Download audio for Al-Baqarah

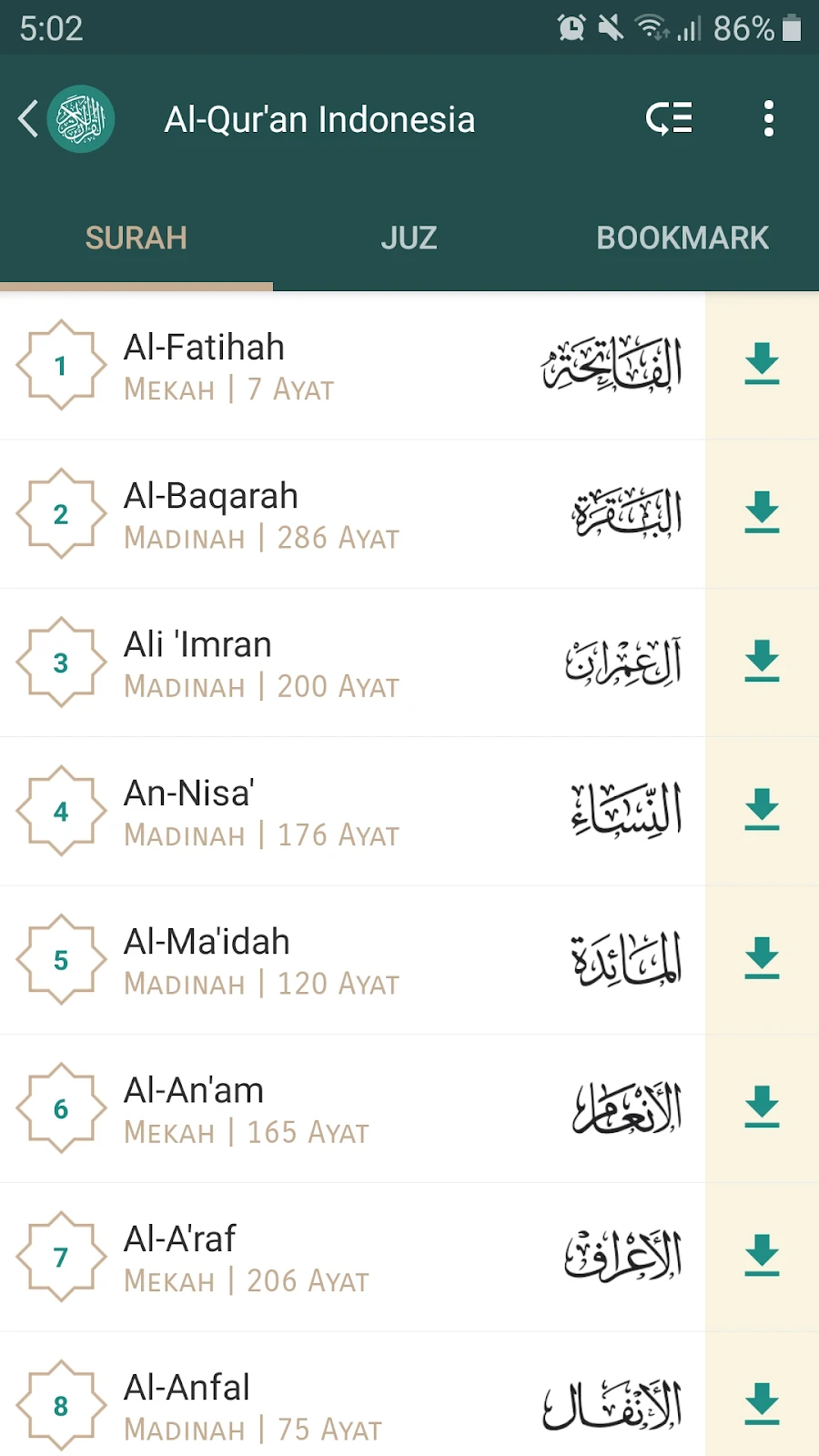point(762,512)
